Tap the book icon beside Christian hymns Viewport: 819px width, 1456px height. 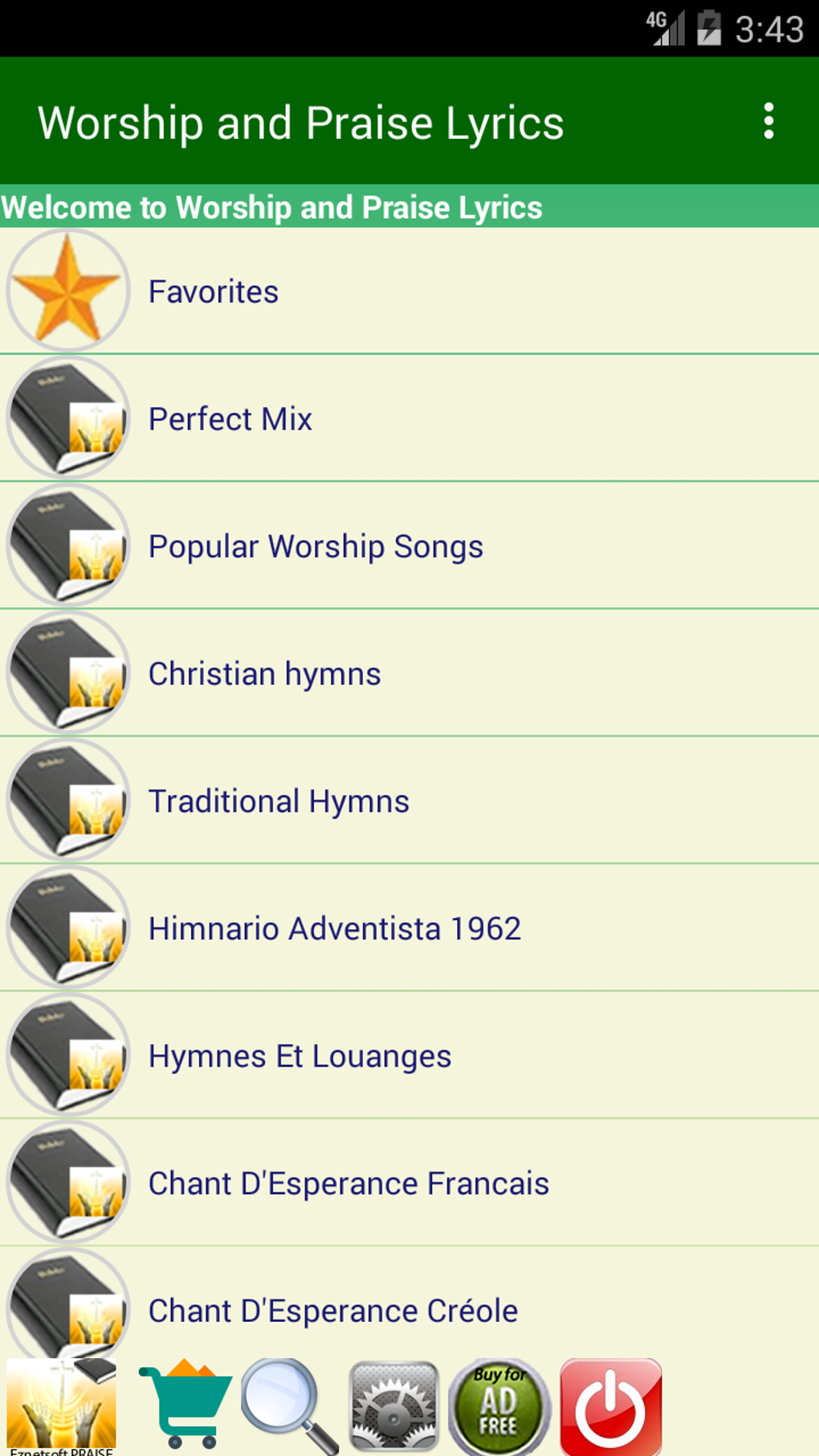67,673
